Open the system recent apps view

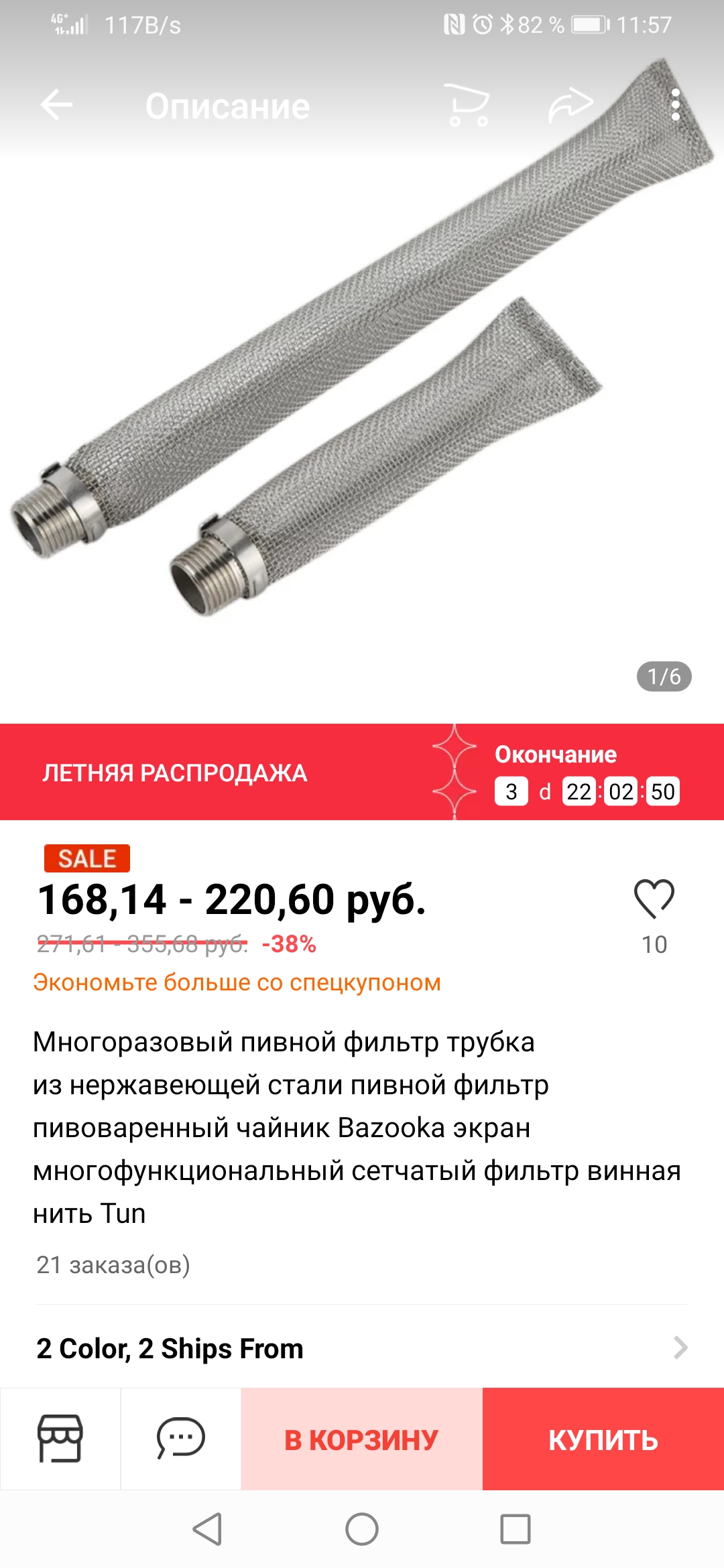(x=516, y=1529)
